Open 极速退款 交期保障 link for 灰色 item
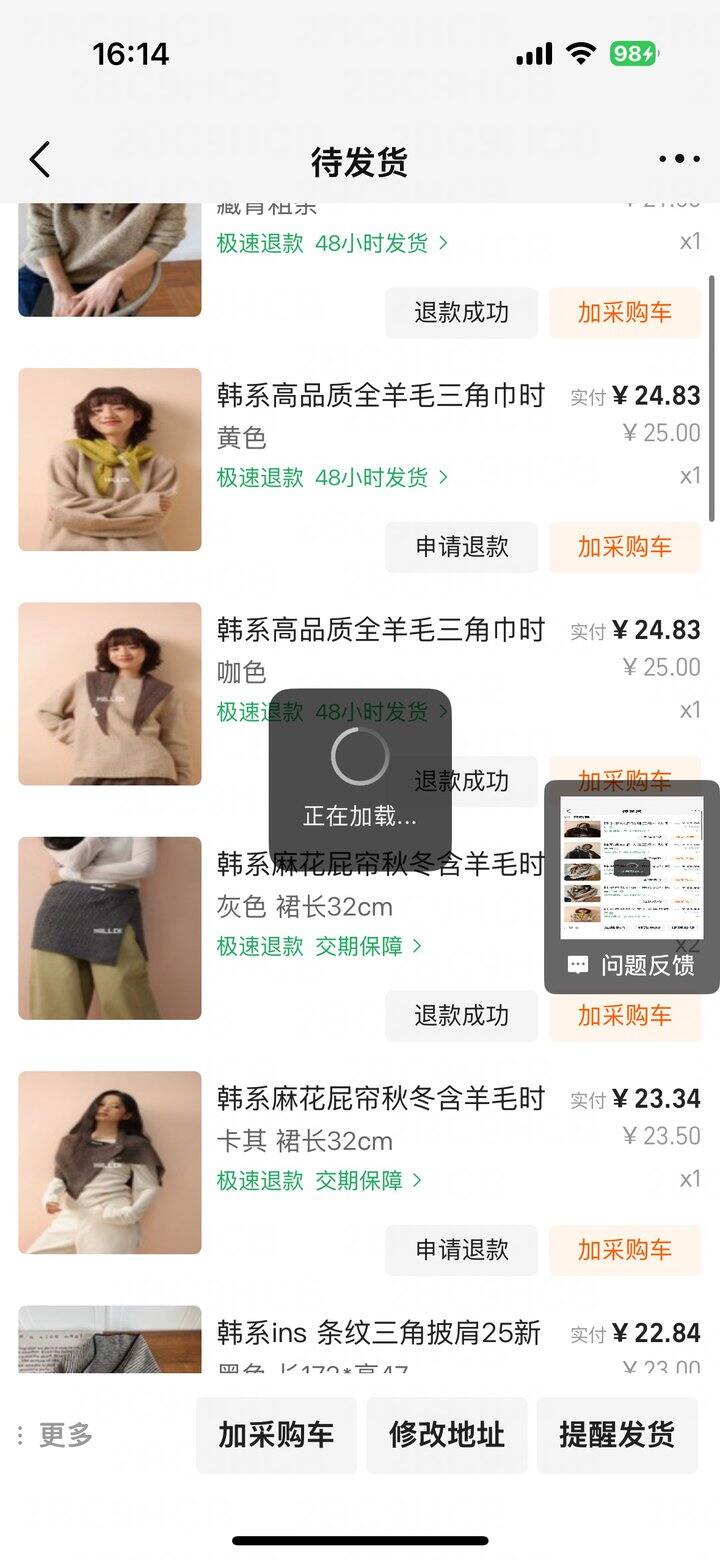Viewport: 720px width, 1560px height. tap(319, 946)
